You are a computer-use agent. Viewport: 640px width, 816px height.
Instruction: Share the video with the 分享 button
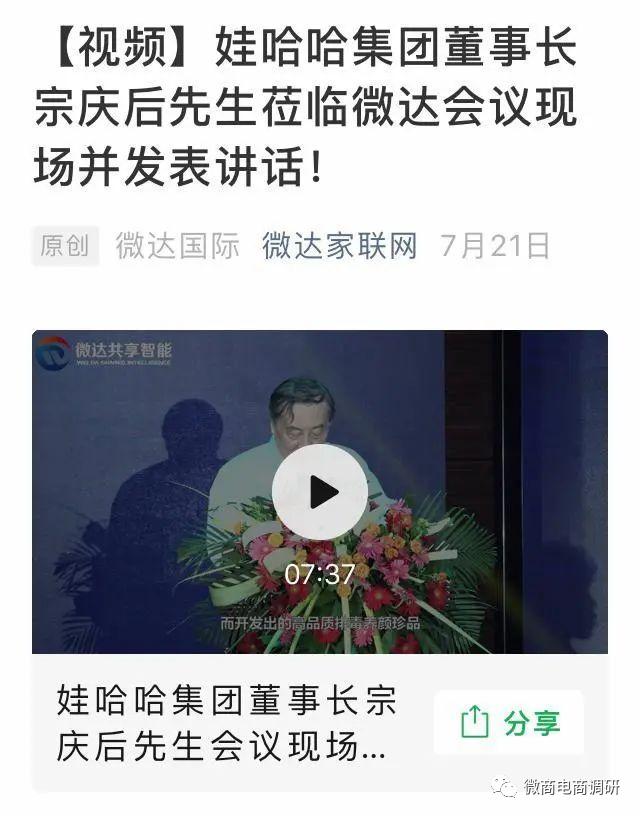coord(509,722)
